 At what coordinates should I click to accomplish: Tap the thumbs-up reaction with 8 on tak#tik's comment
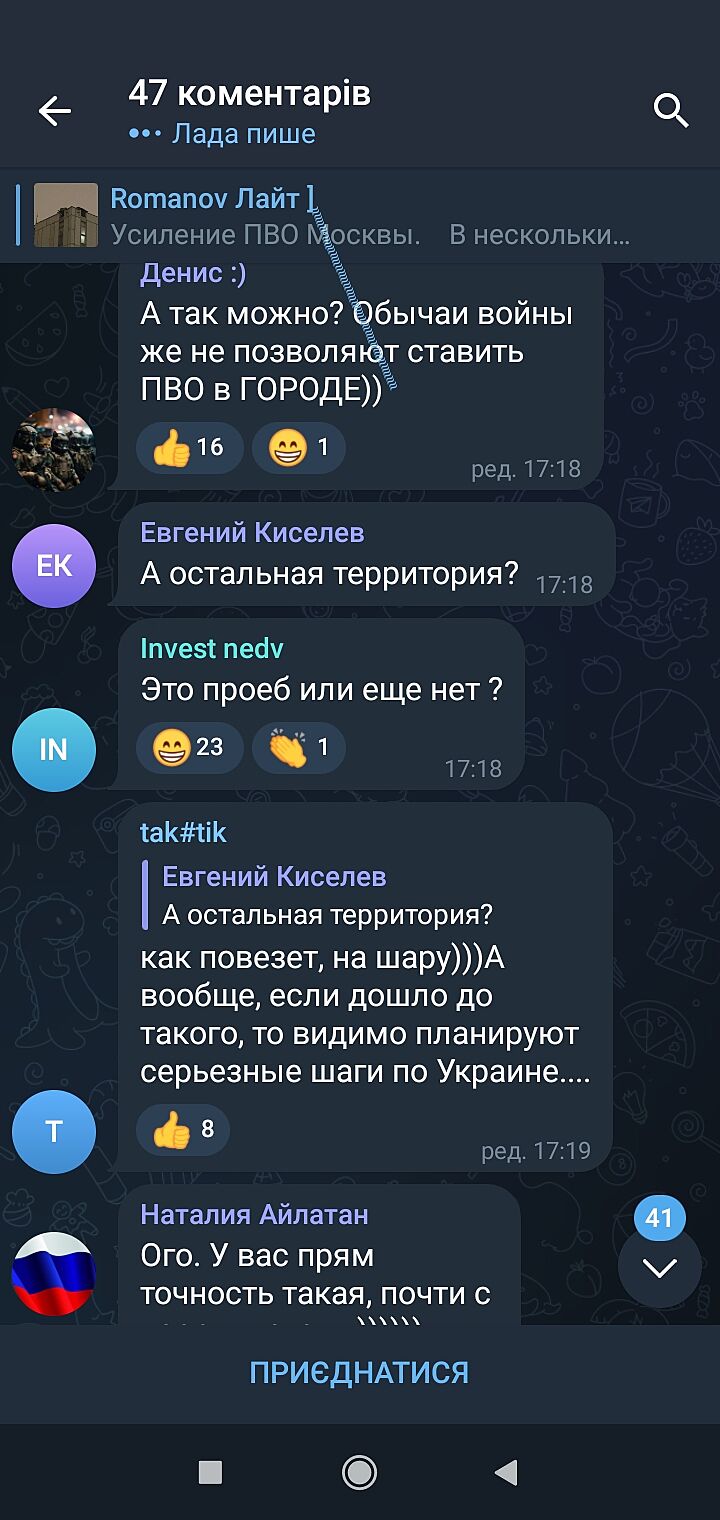coord(183,1130)
